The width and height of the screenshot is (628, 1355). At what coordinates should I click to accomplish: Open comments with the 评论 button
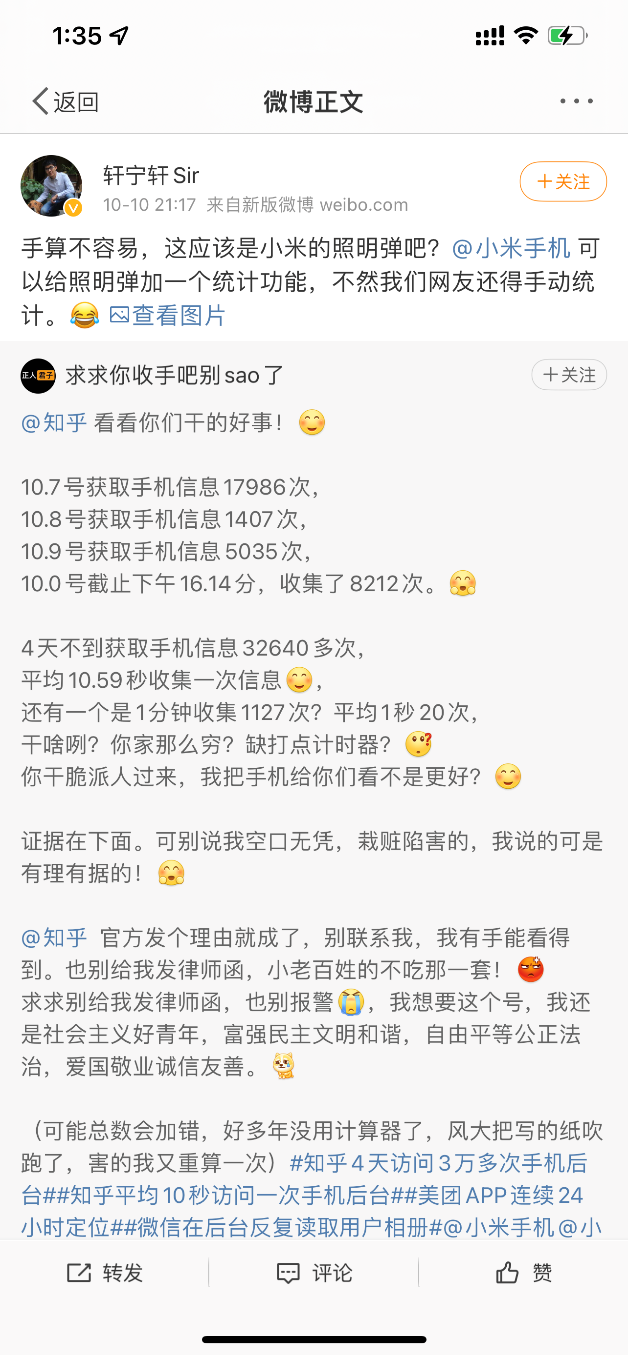314,1273
